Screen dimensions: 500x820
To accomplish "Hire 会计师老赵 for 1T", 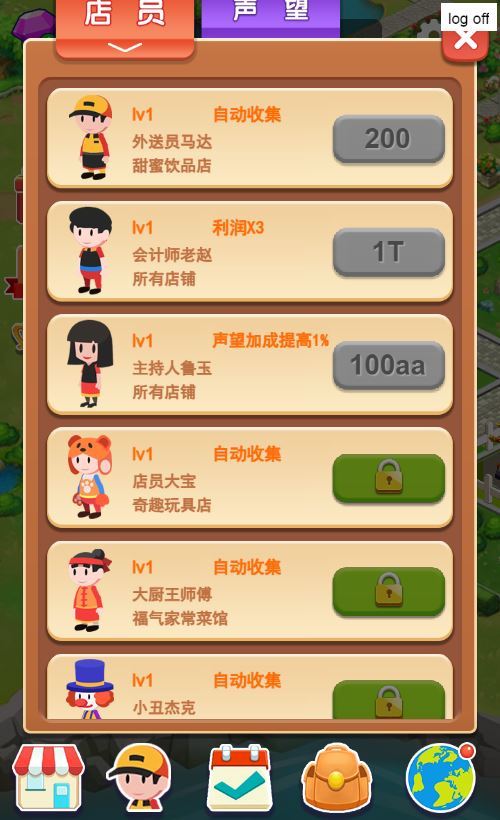I will [389, 252].
